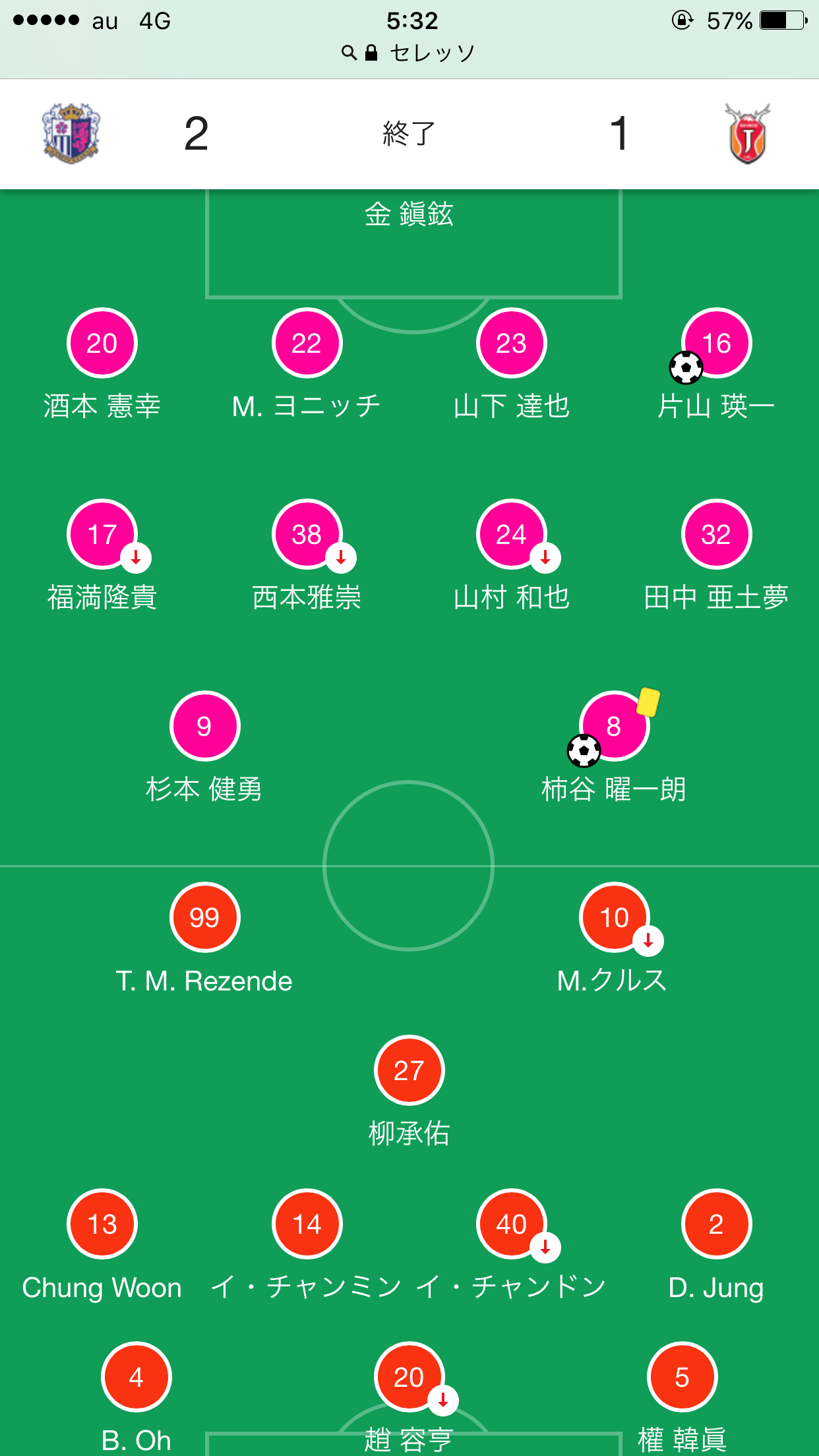Open goal scorer 16 片山 瑛一
Image resolution: width=819 pixels, height=1456 pixels.
click(716, 343)
